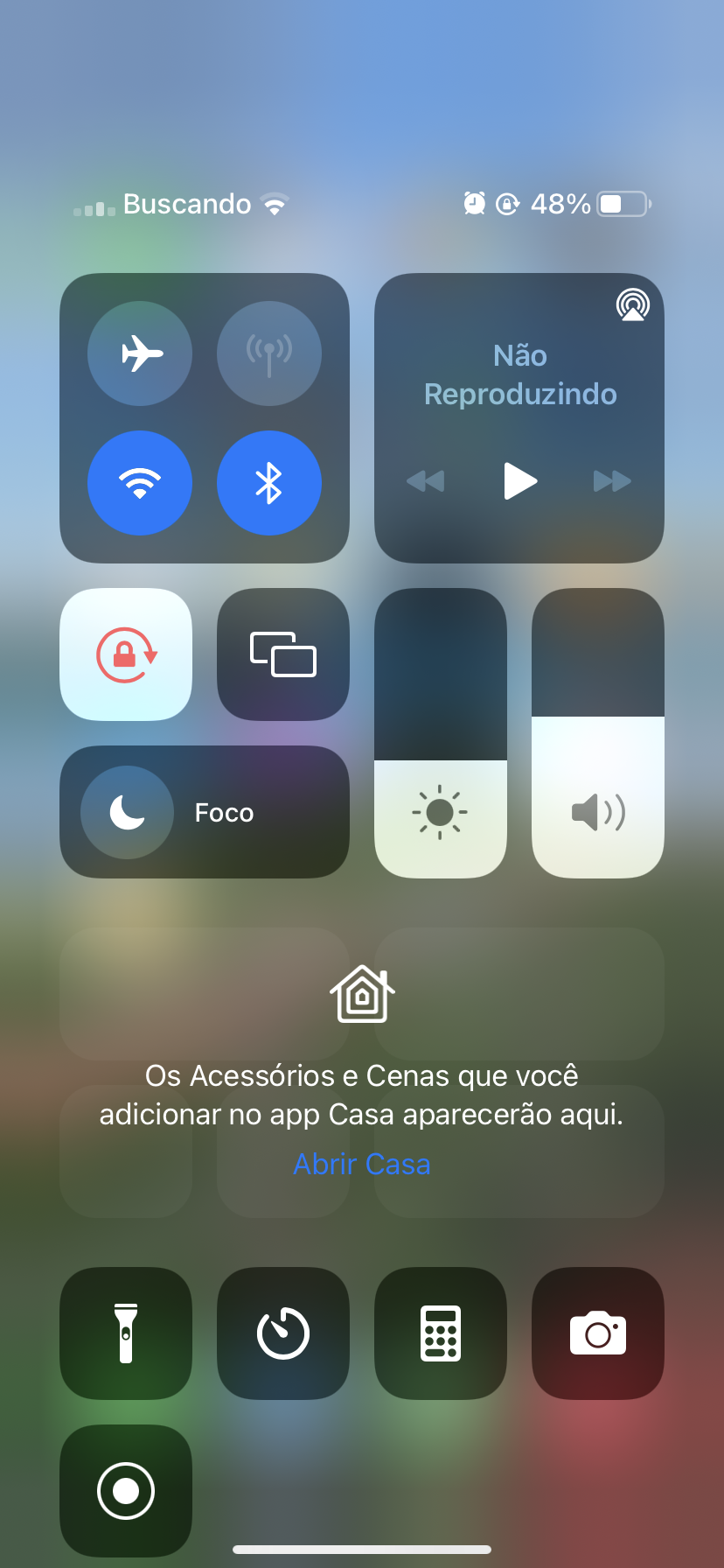Tap the brightness slider
The height and width of the screenshot is (1568, 724).
(441, 733)
